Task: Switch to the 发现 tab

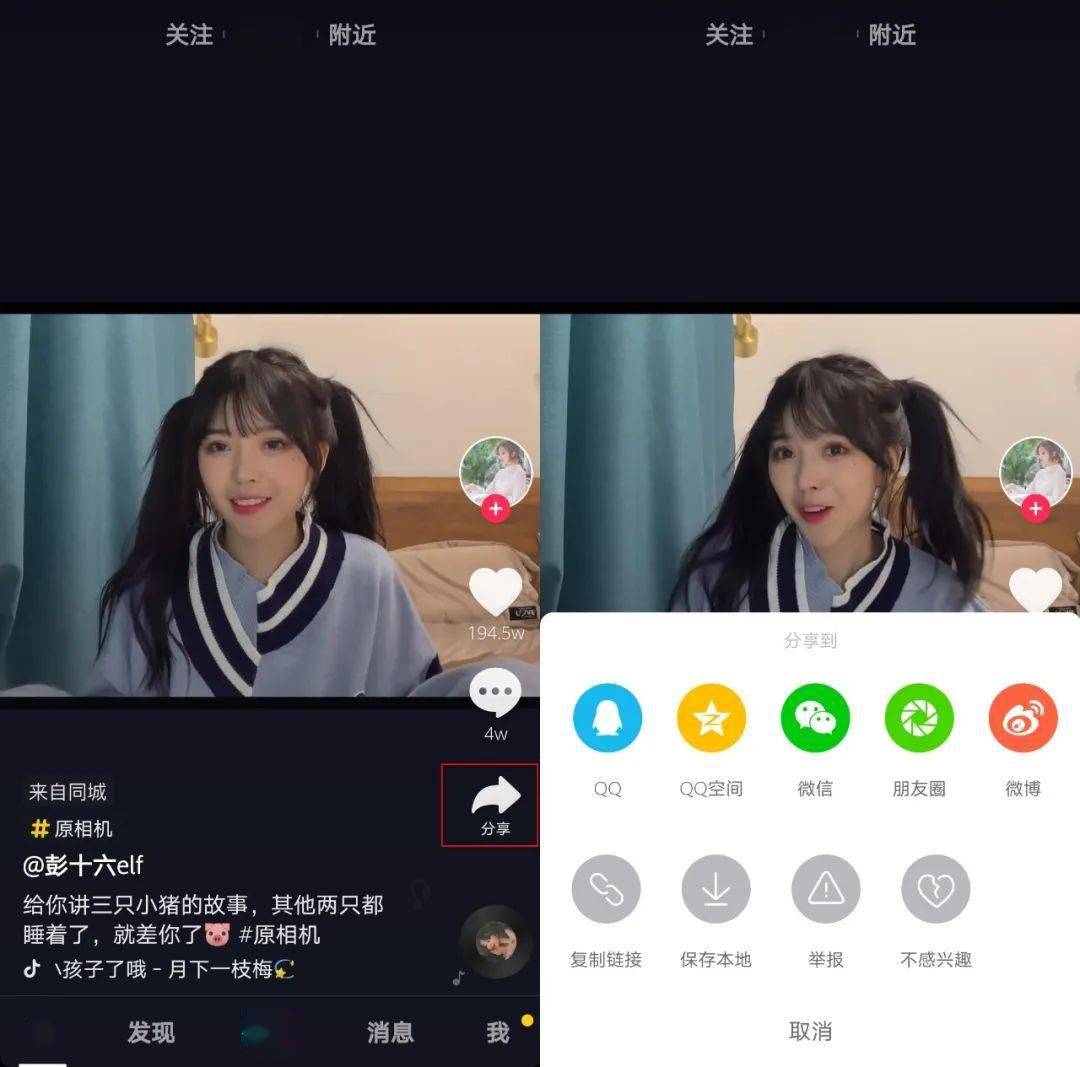Action: tap(151, 1032)
